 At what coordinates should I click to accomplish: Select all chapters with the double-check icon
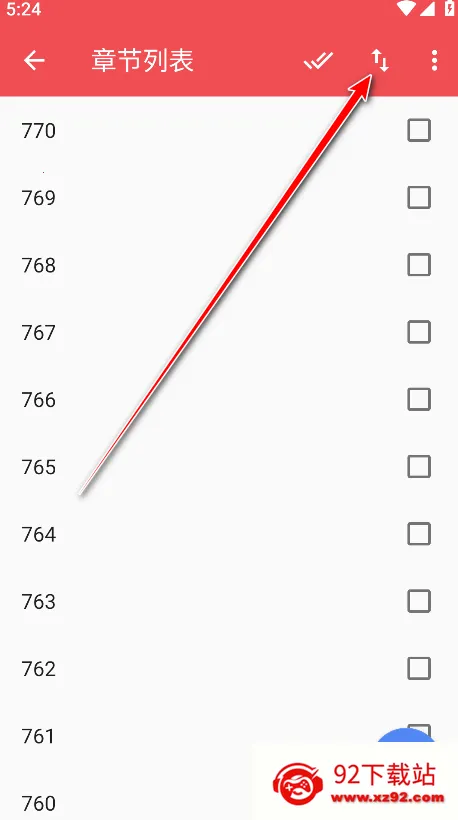point(318,61)
